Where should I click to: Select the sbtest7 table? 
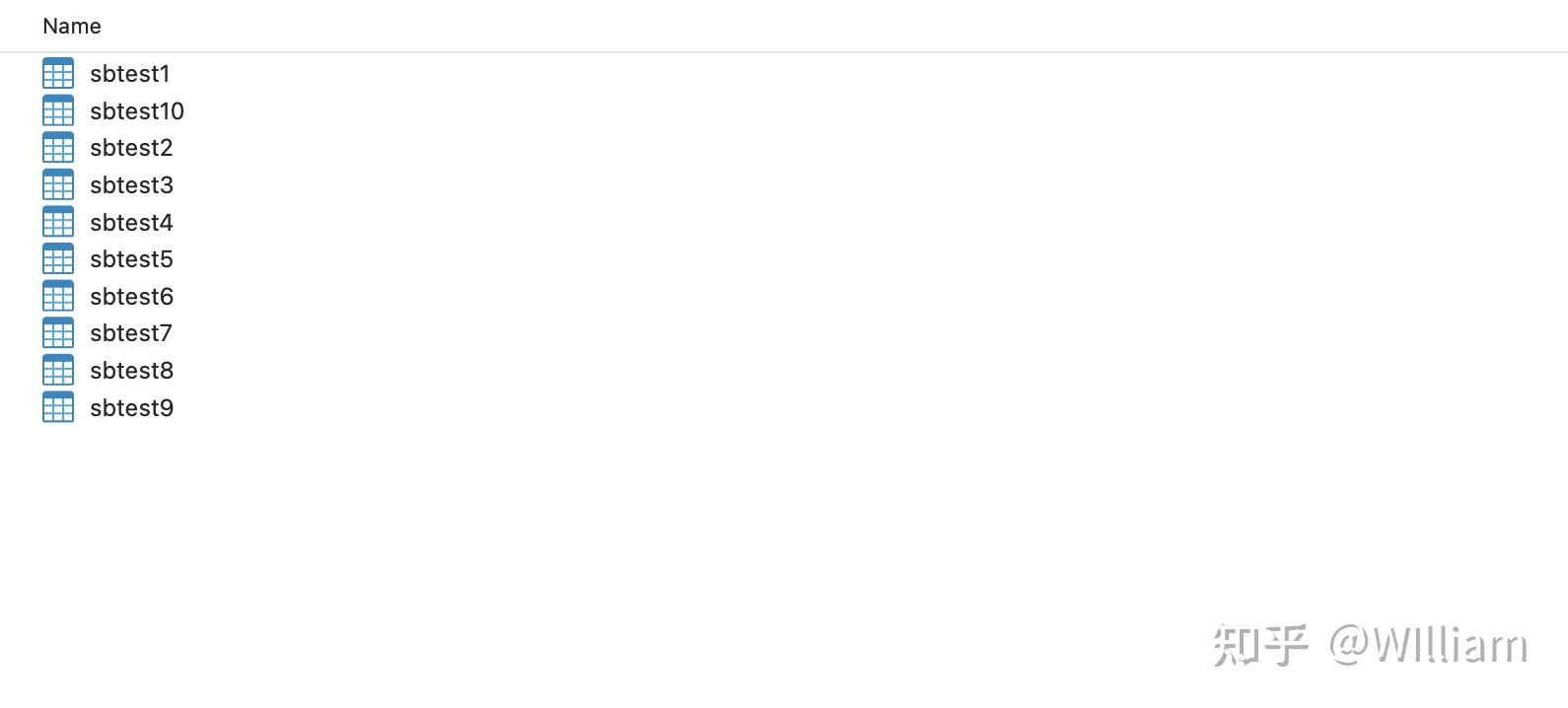click(130, 333)
